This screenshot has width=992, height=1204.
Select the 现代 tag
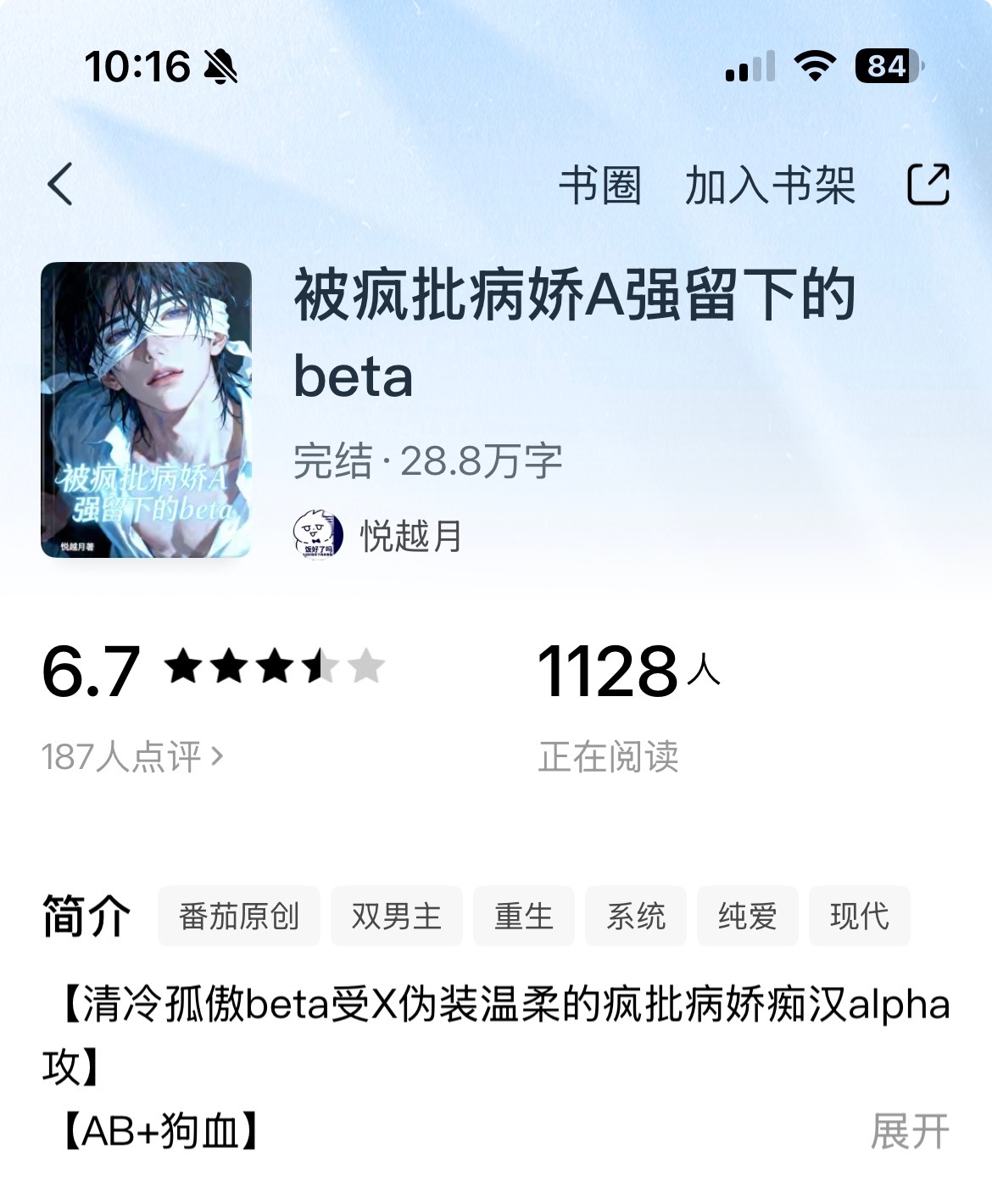(860, 916)
